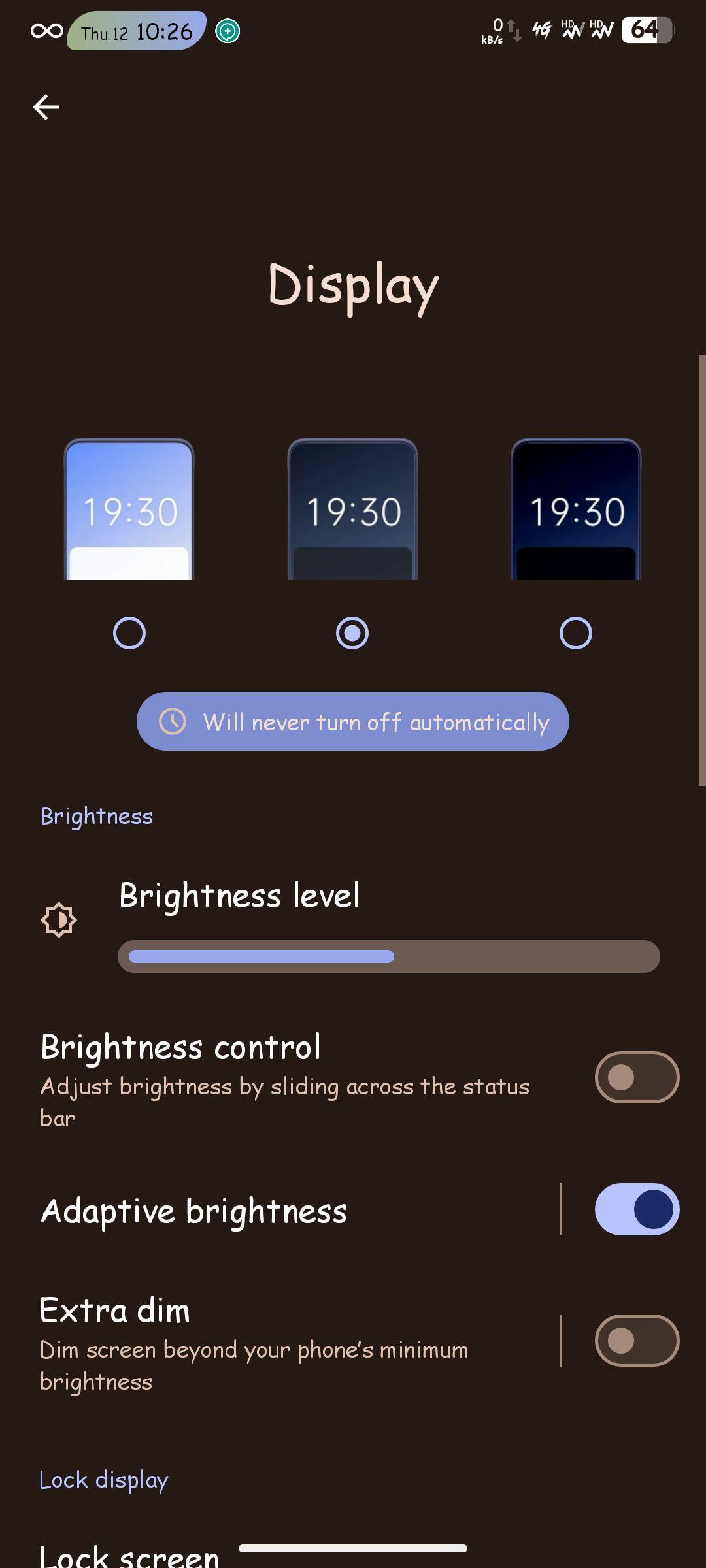Tap the light theme radio button
706x1568 pixels.
tap(129, 633)
